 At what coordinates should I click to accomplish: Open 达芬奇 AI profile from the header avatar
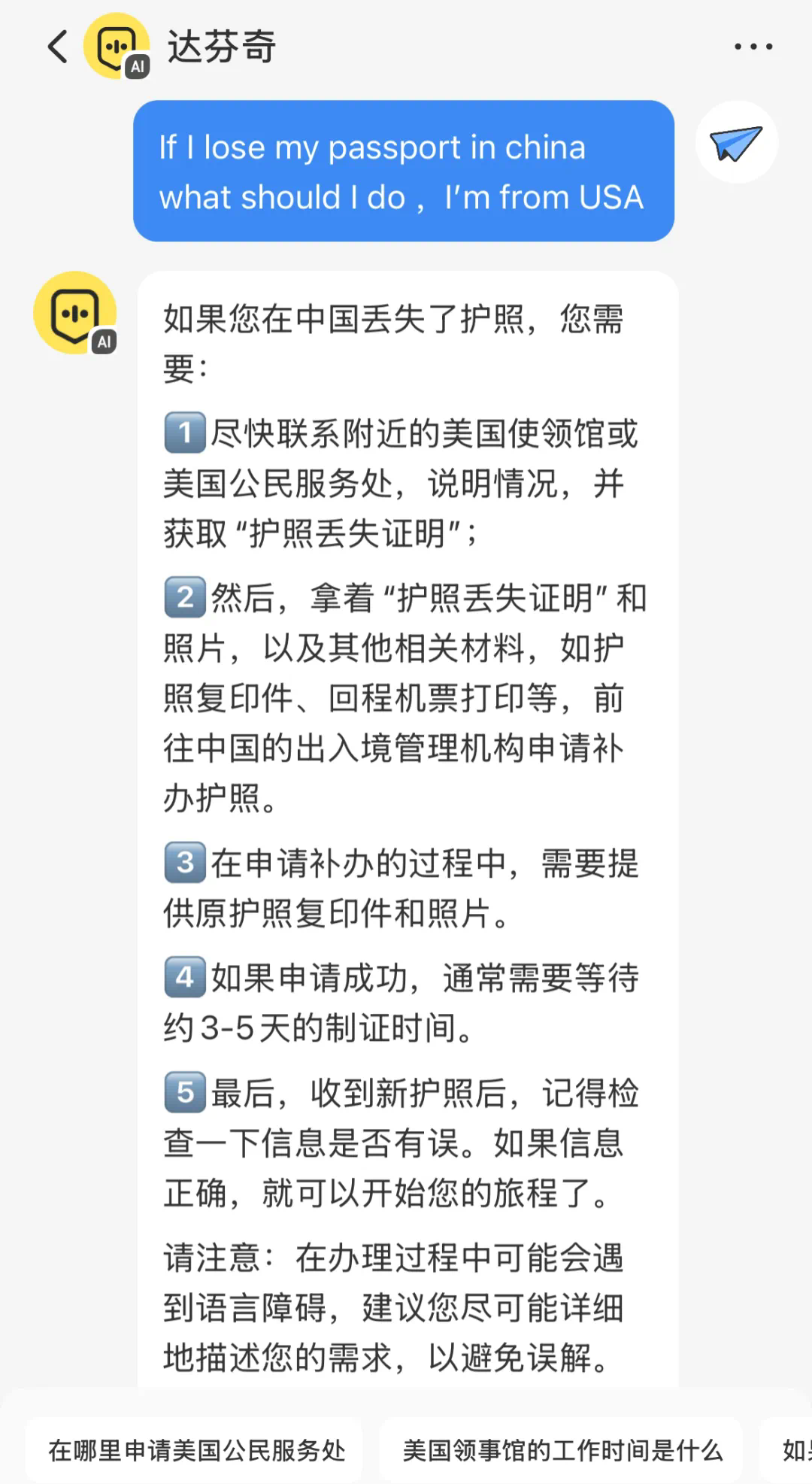[x=117, y=47]
